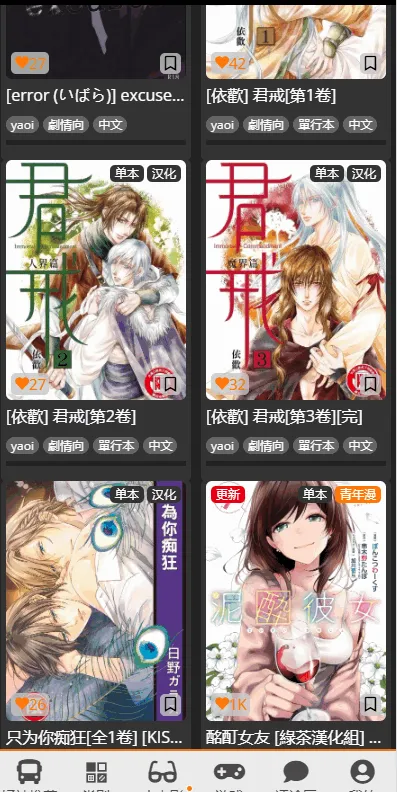Bookmark 君戒 第1卷
This screenshot has width=397, height=792.
pos(370,63)
